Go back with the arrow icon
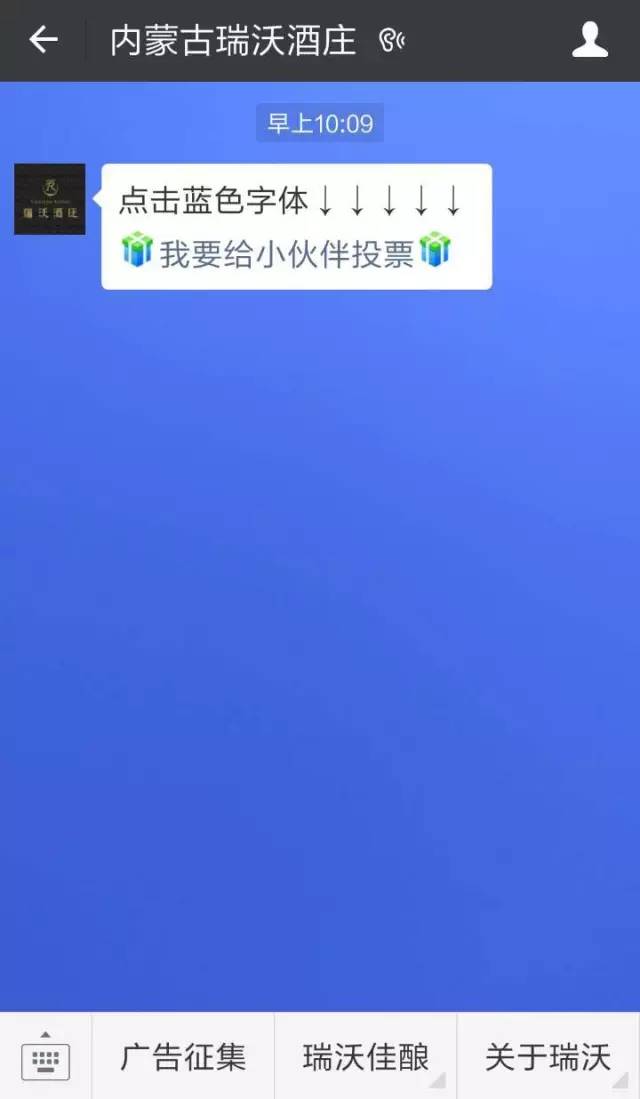The height and width of the screenshot is (1099, 640). tap(43, 40)
